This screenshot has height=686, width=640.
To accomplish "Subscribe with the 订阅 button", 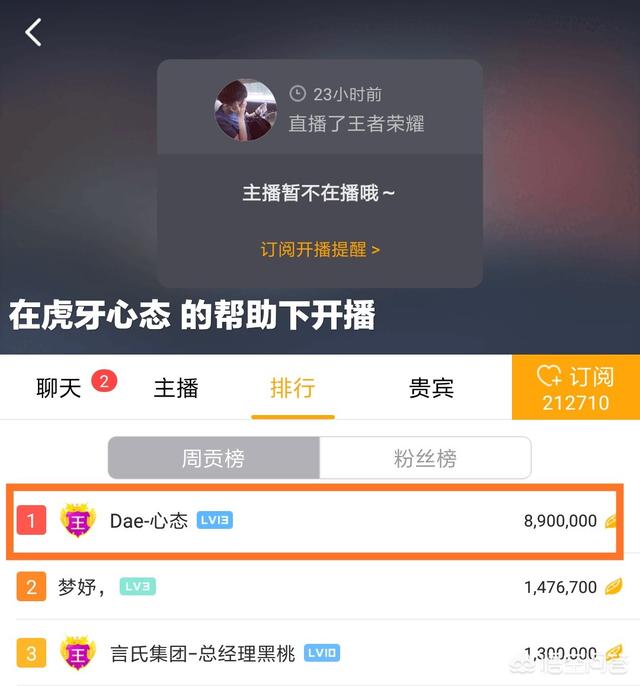I will click(x=575, y=388).
